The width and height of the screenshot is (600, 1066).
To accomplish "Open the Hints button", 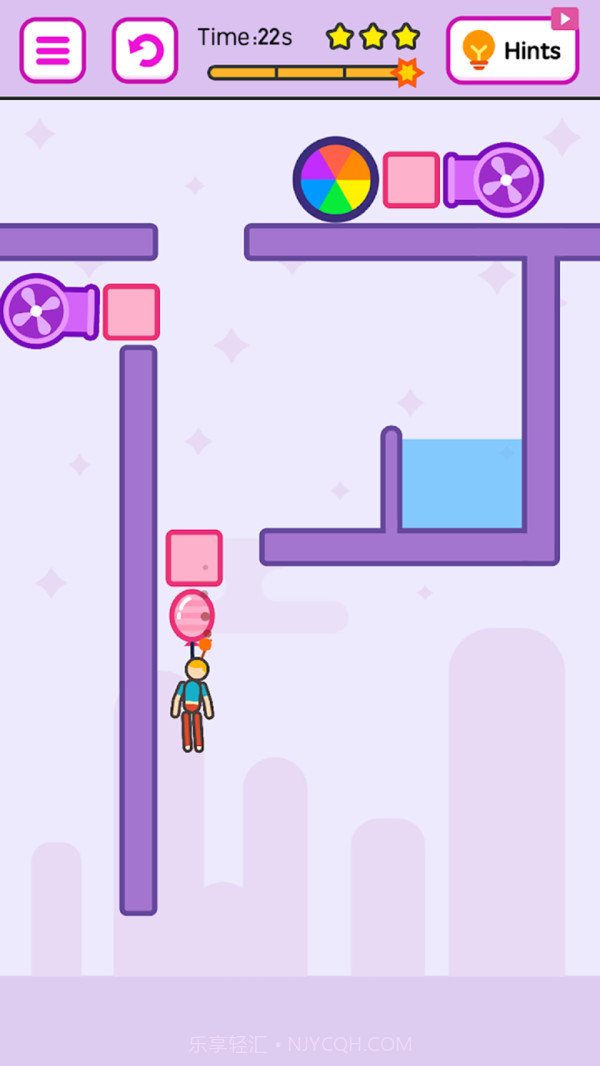I will [513, 50].
